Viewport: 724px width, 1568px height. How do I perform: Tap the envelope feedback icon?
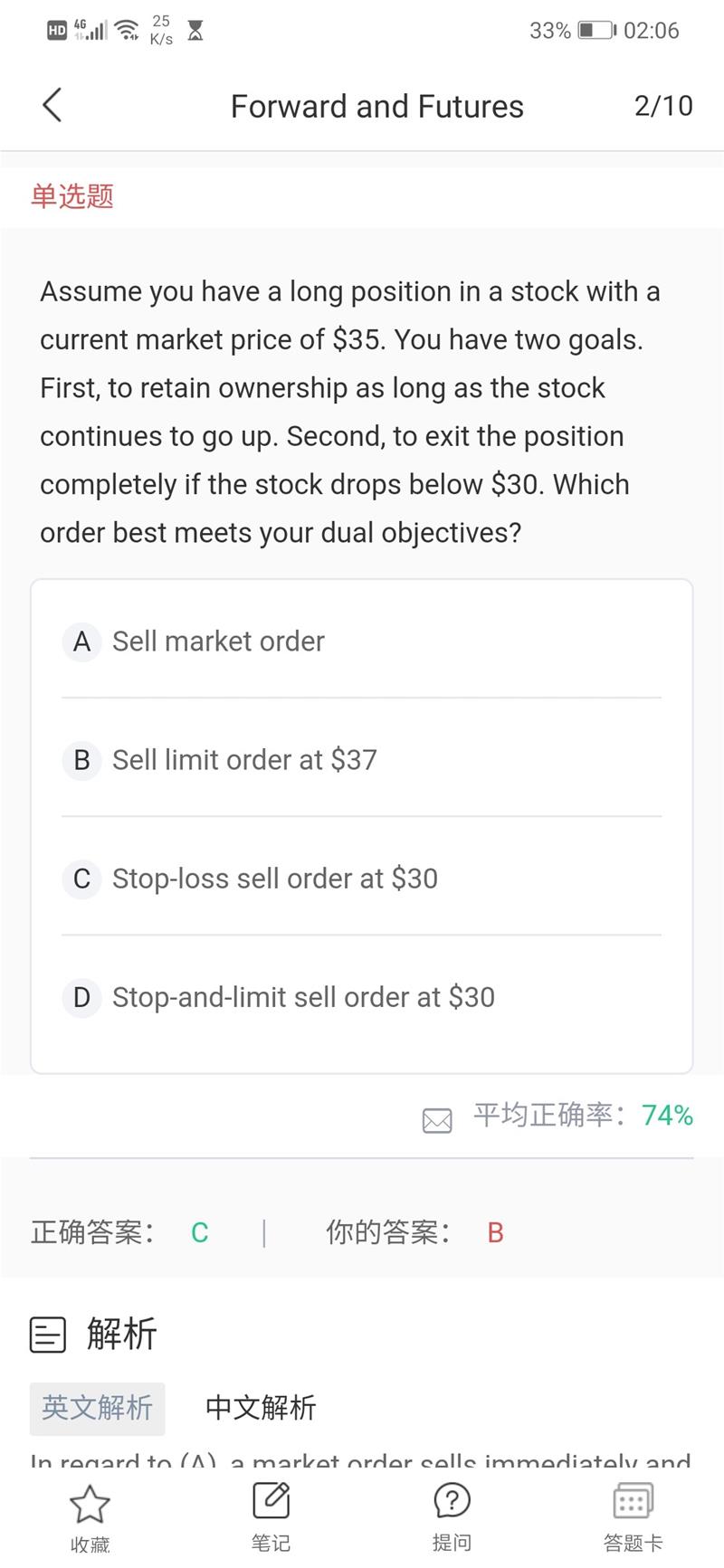click(x=437, y=1121)
